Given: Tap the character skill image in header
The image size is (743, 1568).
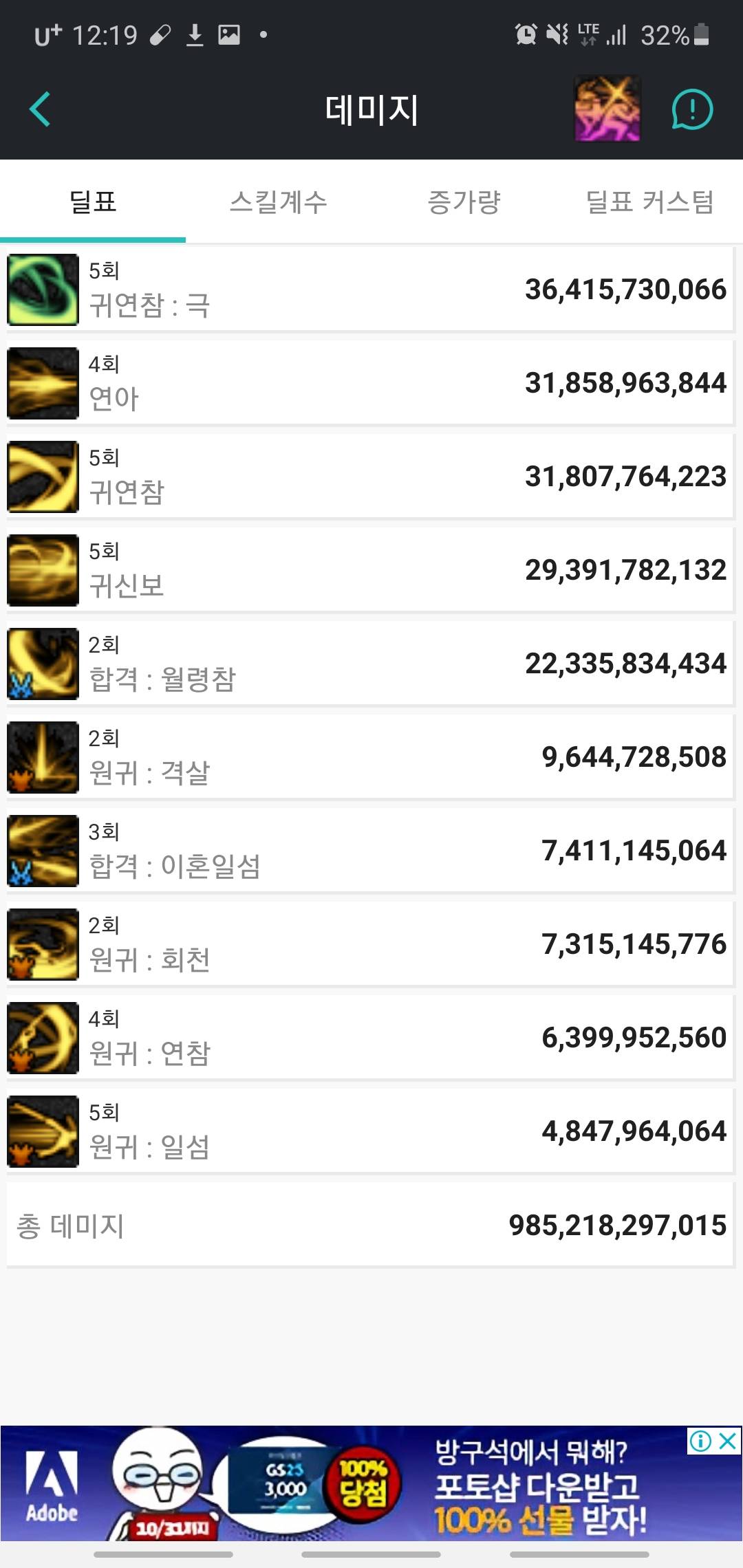Looking at the screenshot, I should point(607,109).
